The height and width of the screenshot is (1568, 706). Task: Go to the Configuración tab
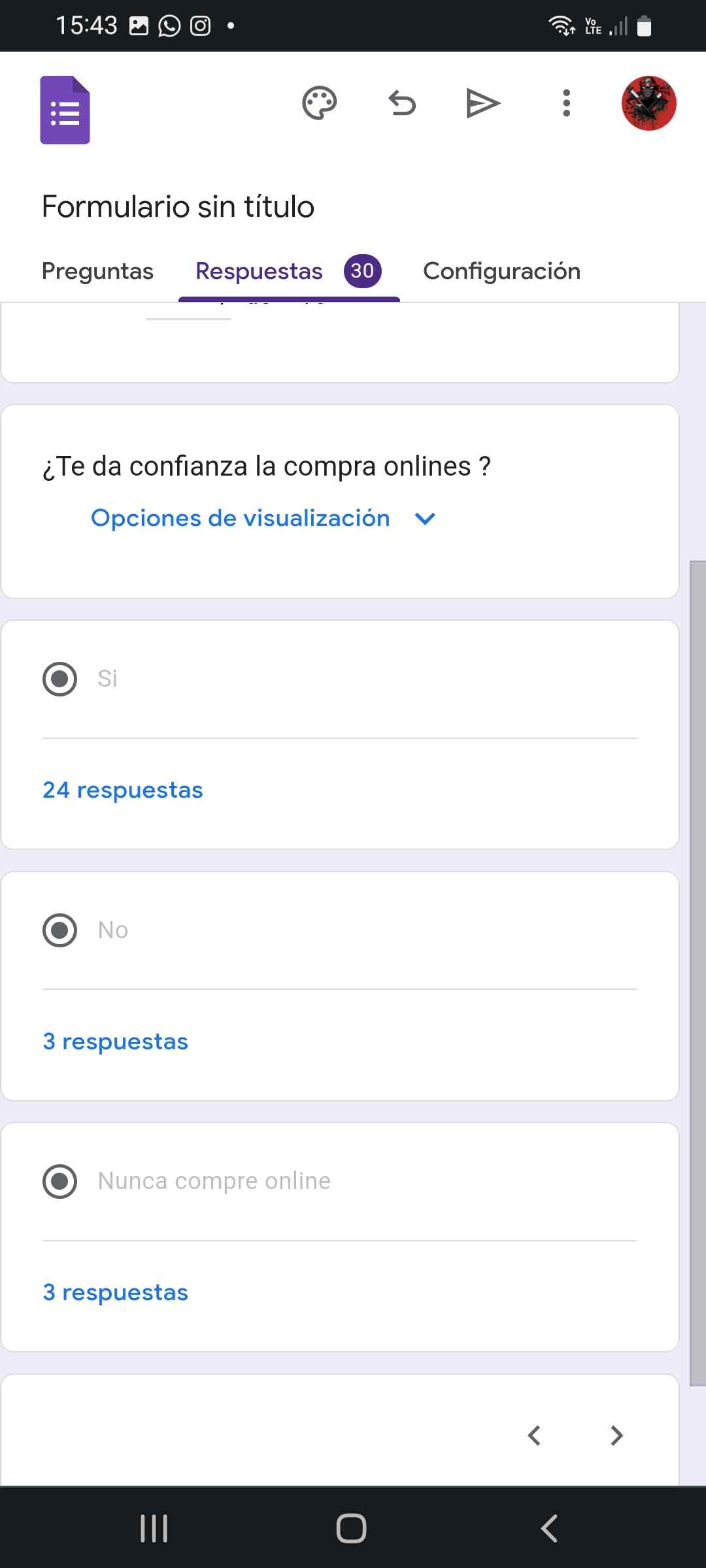click(501, 271)
